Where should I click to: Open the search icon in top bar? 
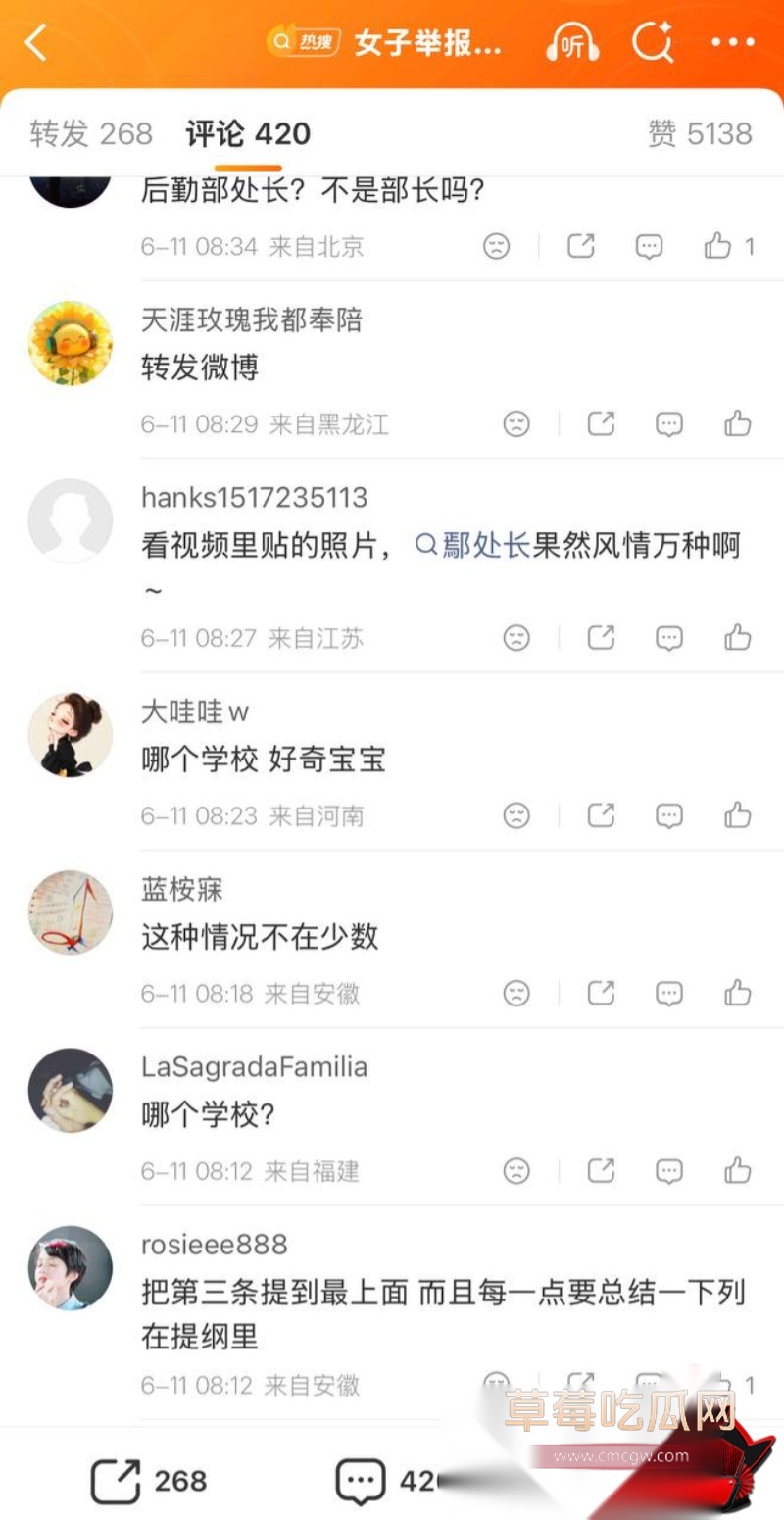[x=652, y=43]
